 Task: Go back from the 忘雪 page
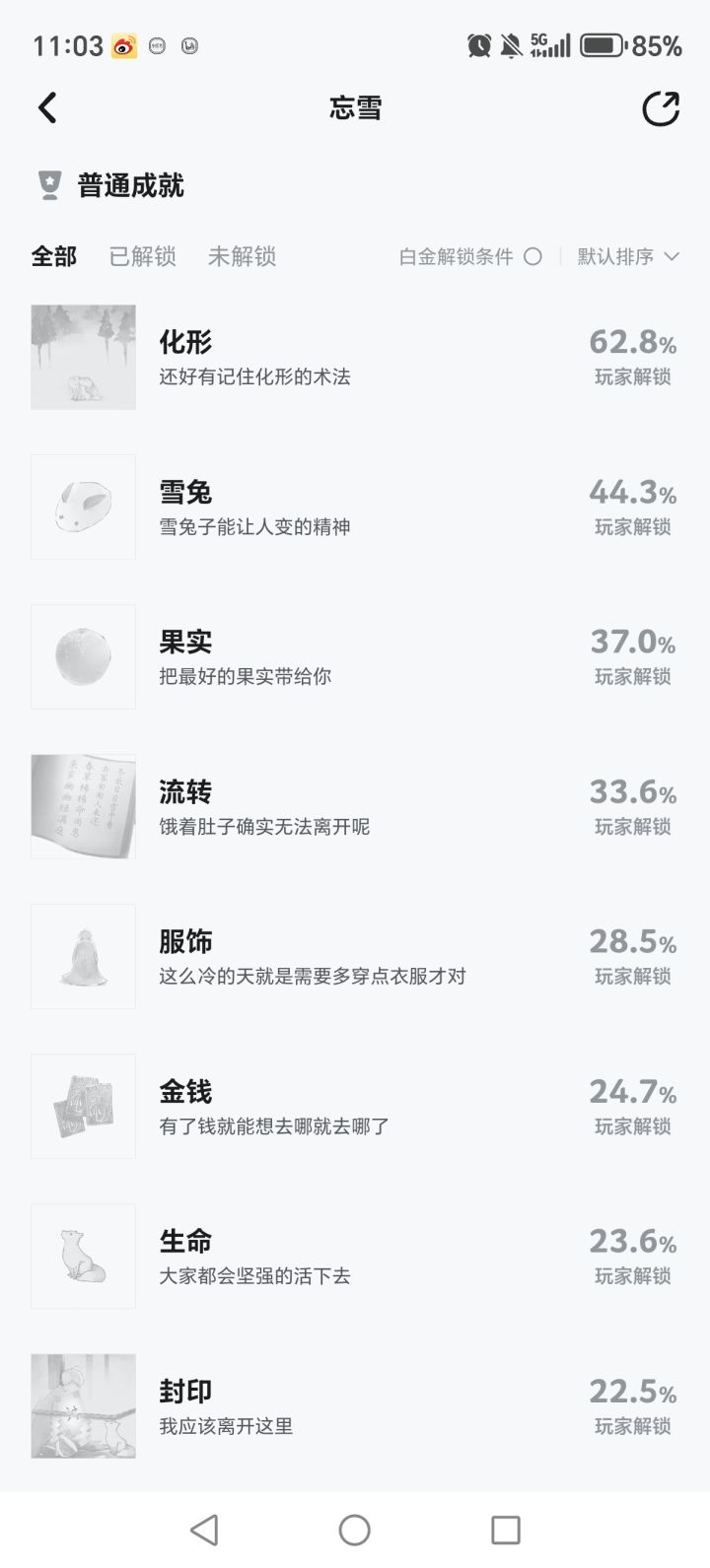(x=47, y=108)
